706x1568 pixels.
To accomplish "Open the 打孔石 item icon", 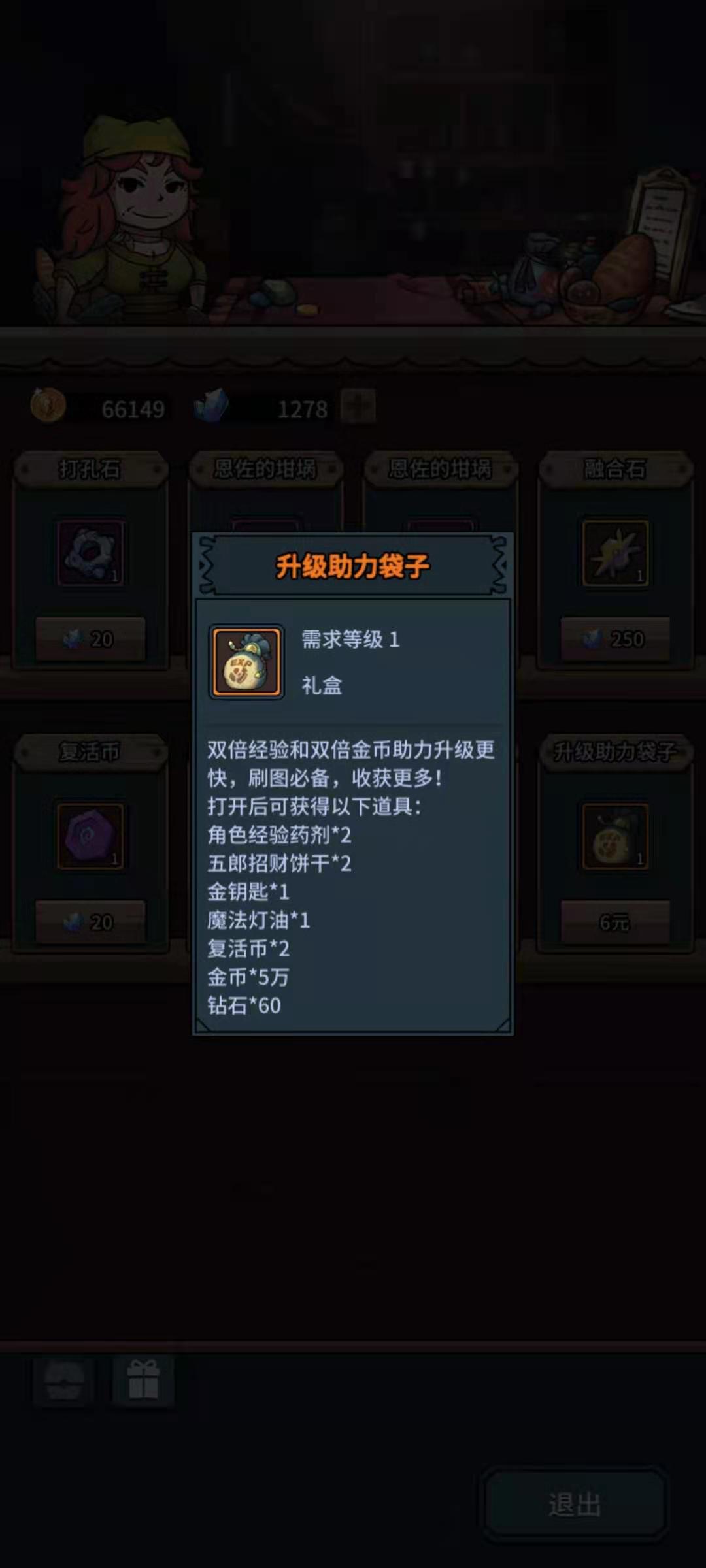I will coord(90,553).
